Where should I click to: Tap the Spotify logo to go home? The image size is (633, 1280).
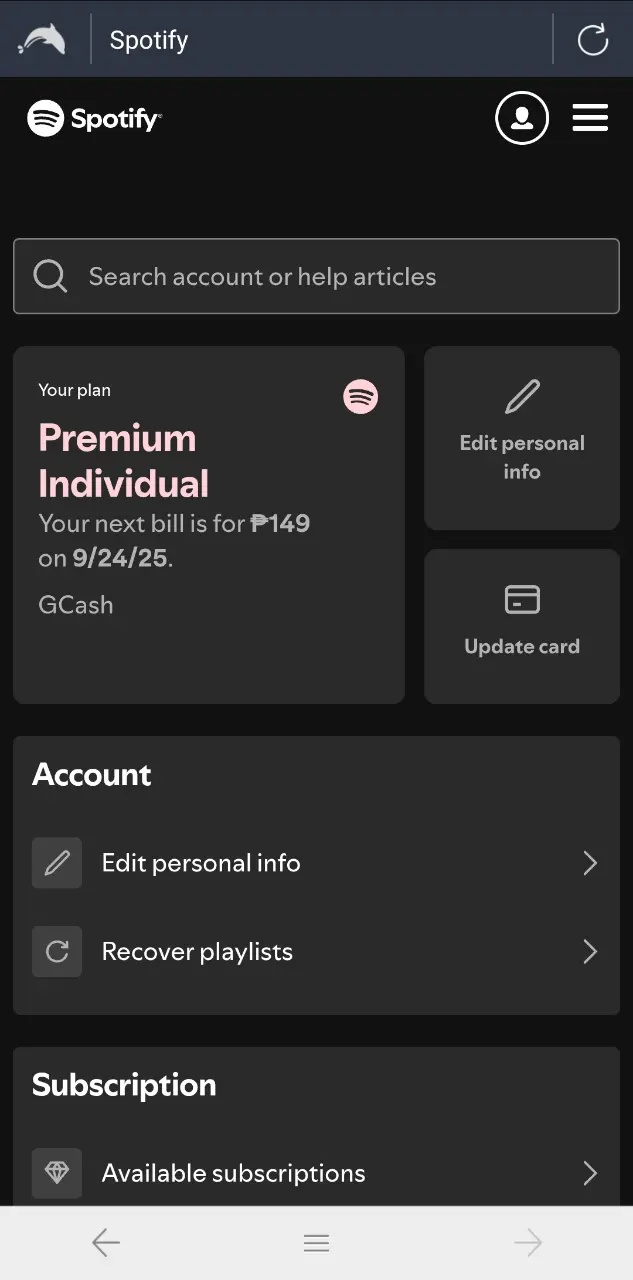point(94,119)
